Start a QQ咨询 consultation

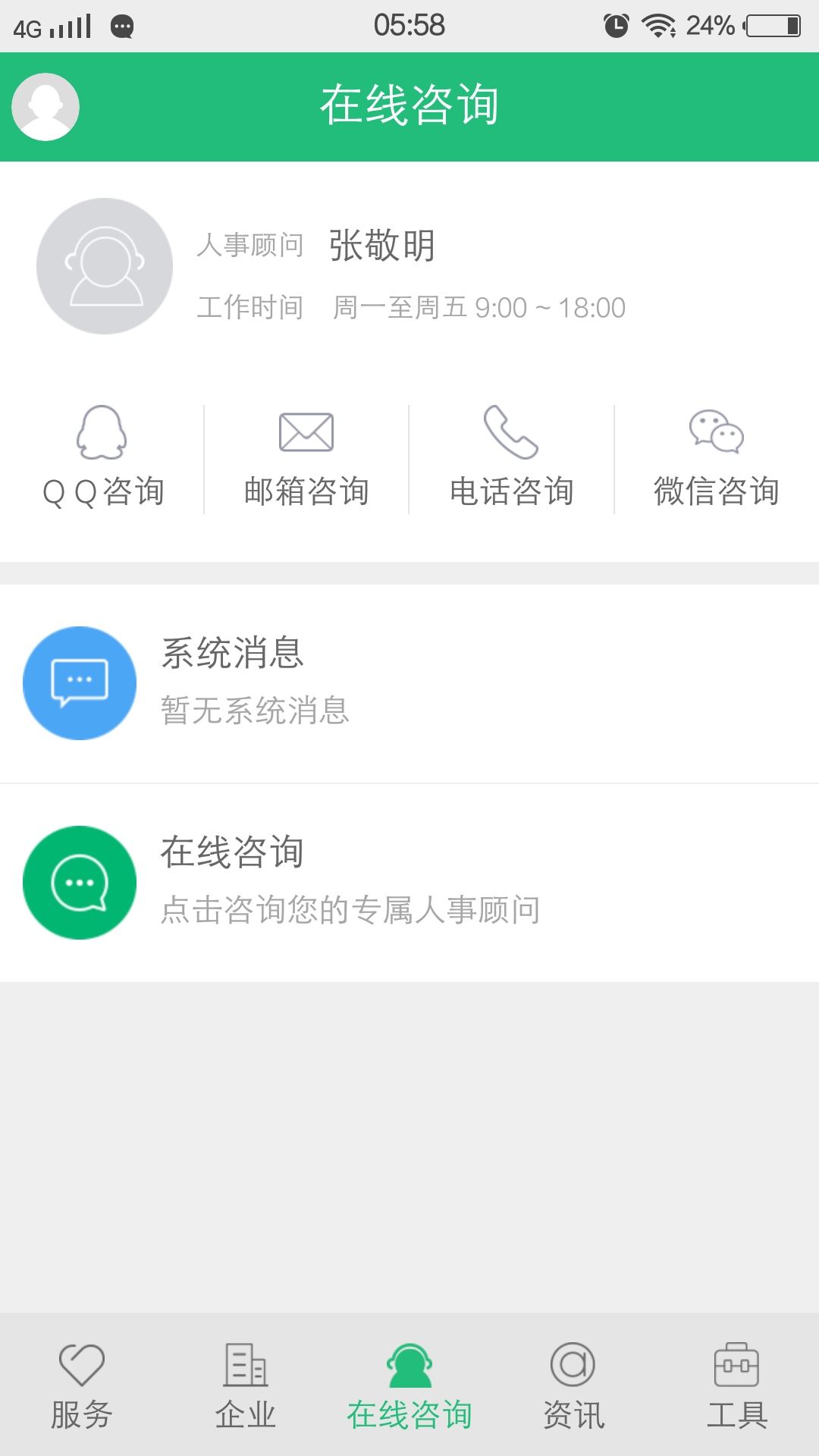click(102, 459)
